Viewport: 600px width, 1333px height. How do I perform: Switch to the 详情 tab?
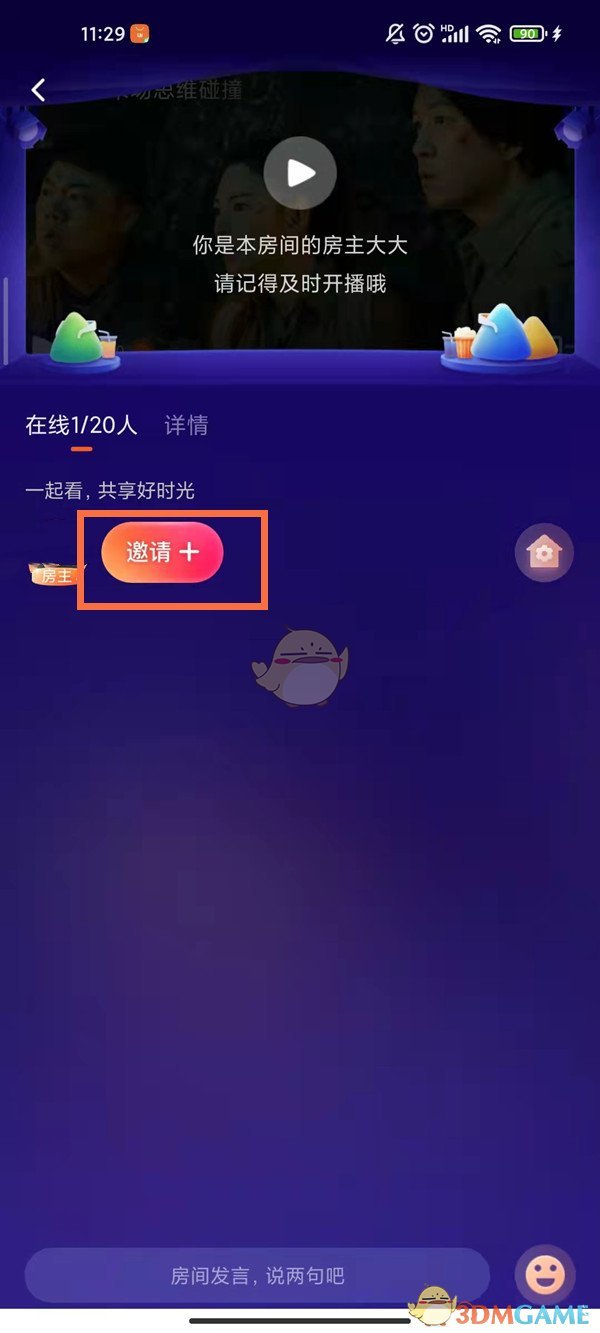tap(186, 425)
